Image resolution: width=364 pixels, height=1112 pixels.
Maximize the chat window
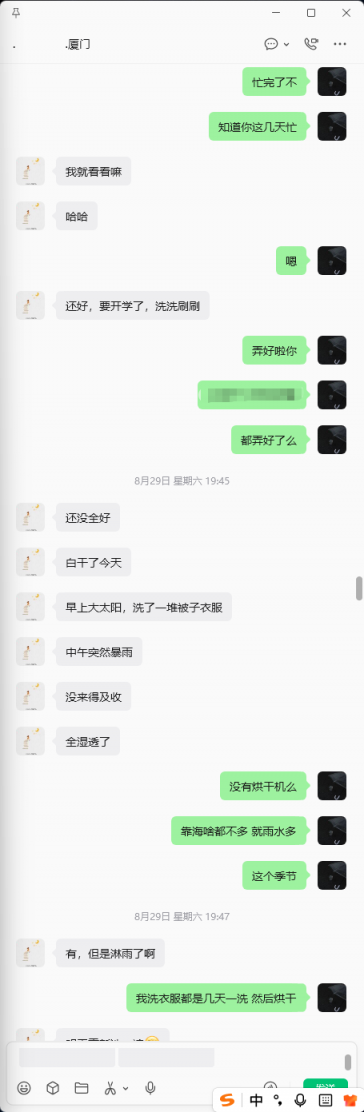(x=311, y=13)
